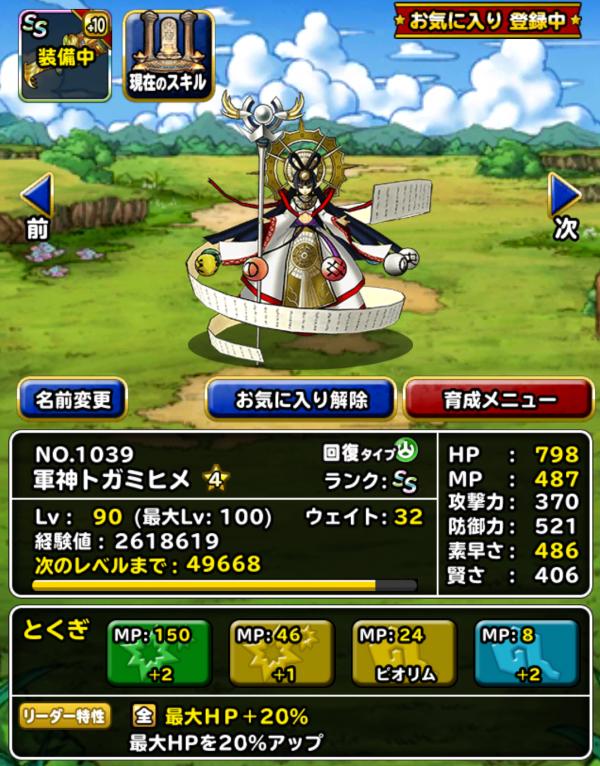The width and height of the screenshot is (600, 766).
Task: Open the 育成メニュー
Action: click(498, 400)
